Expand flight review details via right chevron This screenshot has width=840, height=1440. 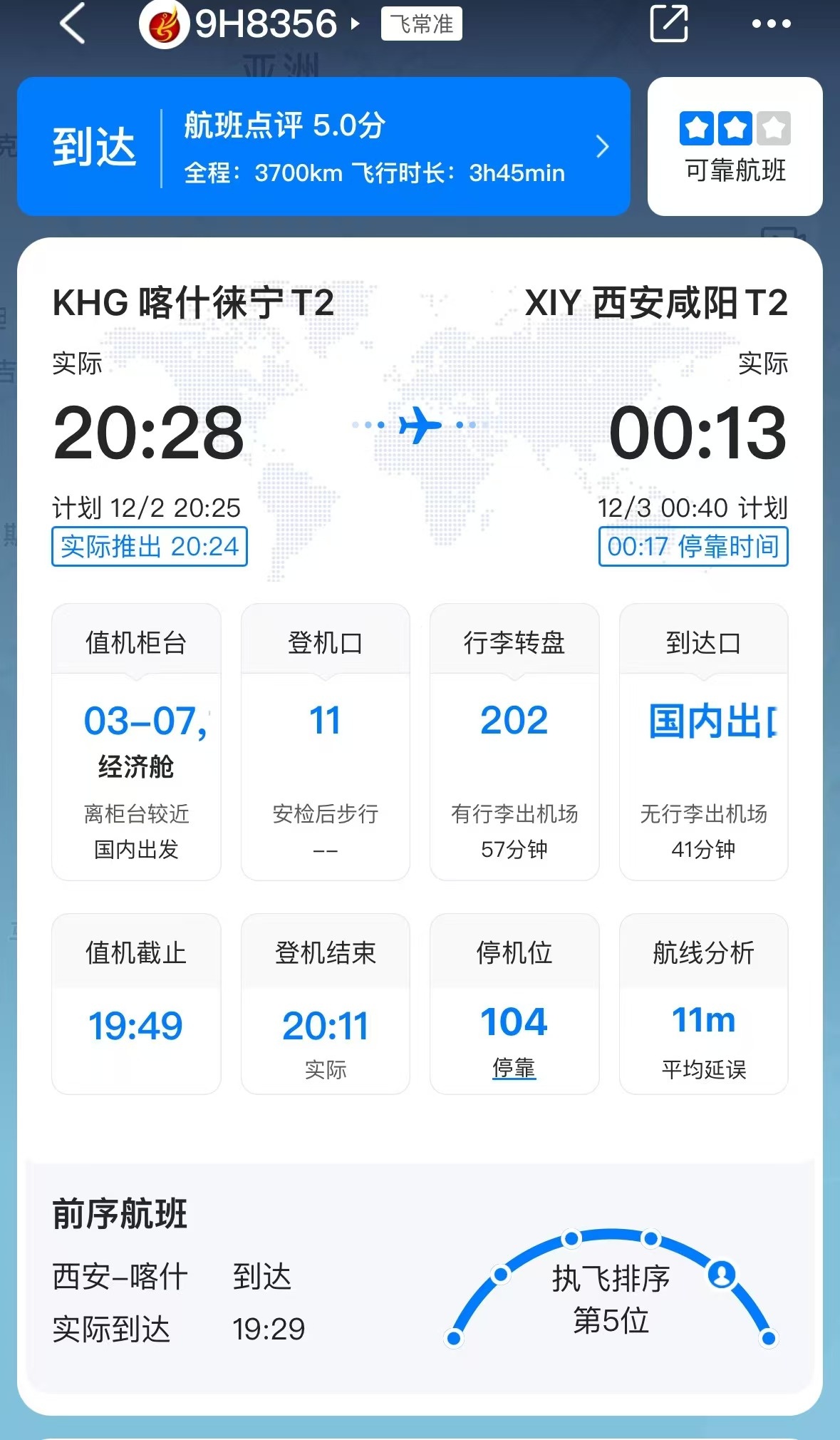(x=602, y=146)
